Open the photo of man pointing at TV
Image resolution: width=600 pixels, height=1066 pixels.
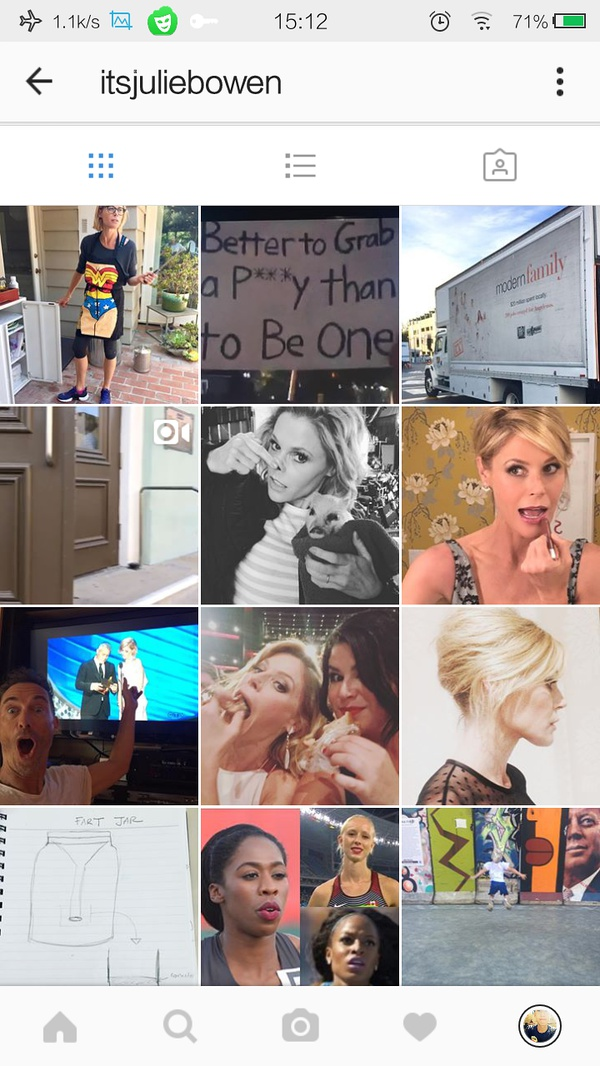pos(99,706)
